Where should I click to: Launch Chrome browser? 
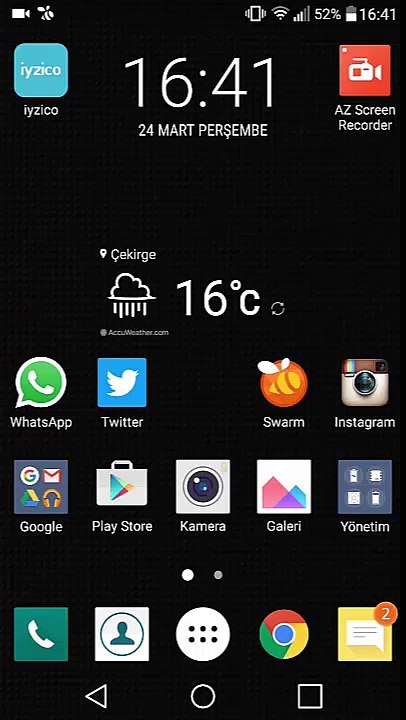pos(284,634)
